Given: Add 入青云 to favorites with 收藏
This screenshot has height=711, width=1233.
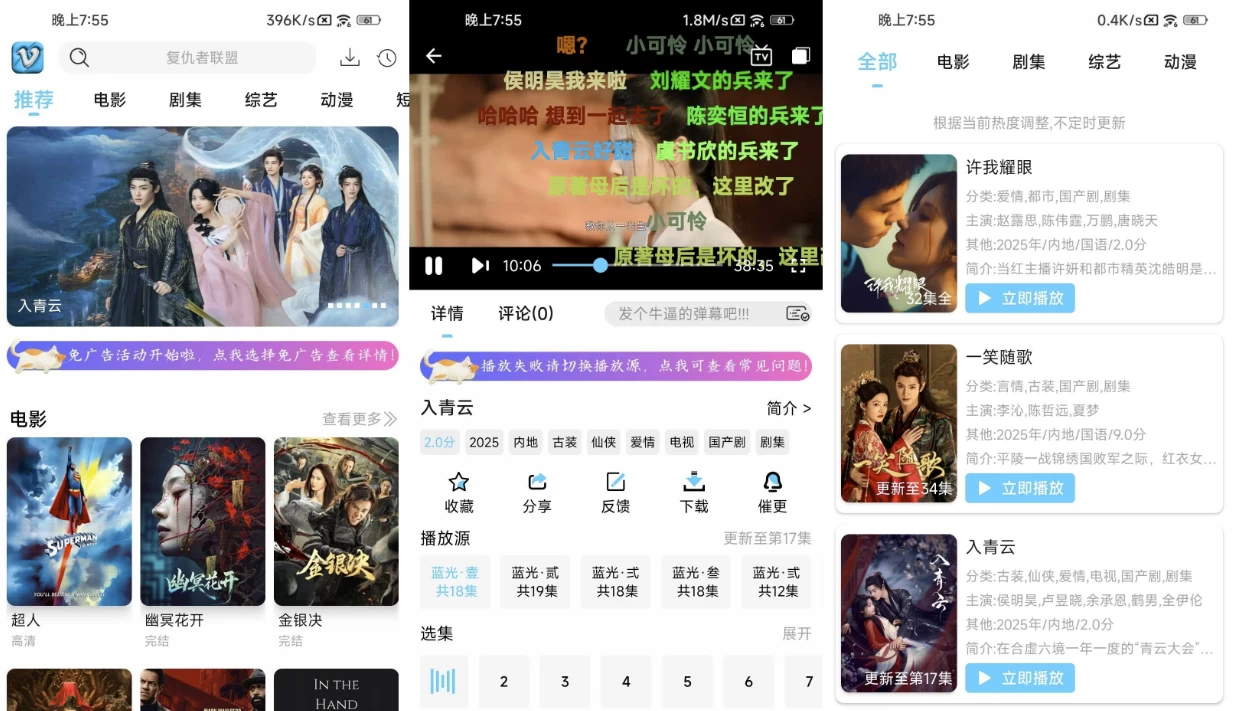Looking at the screenshot, I should 459,493.
